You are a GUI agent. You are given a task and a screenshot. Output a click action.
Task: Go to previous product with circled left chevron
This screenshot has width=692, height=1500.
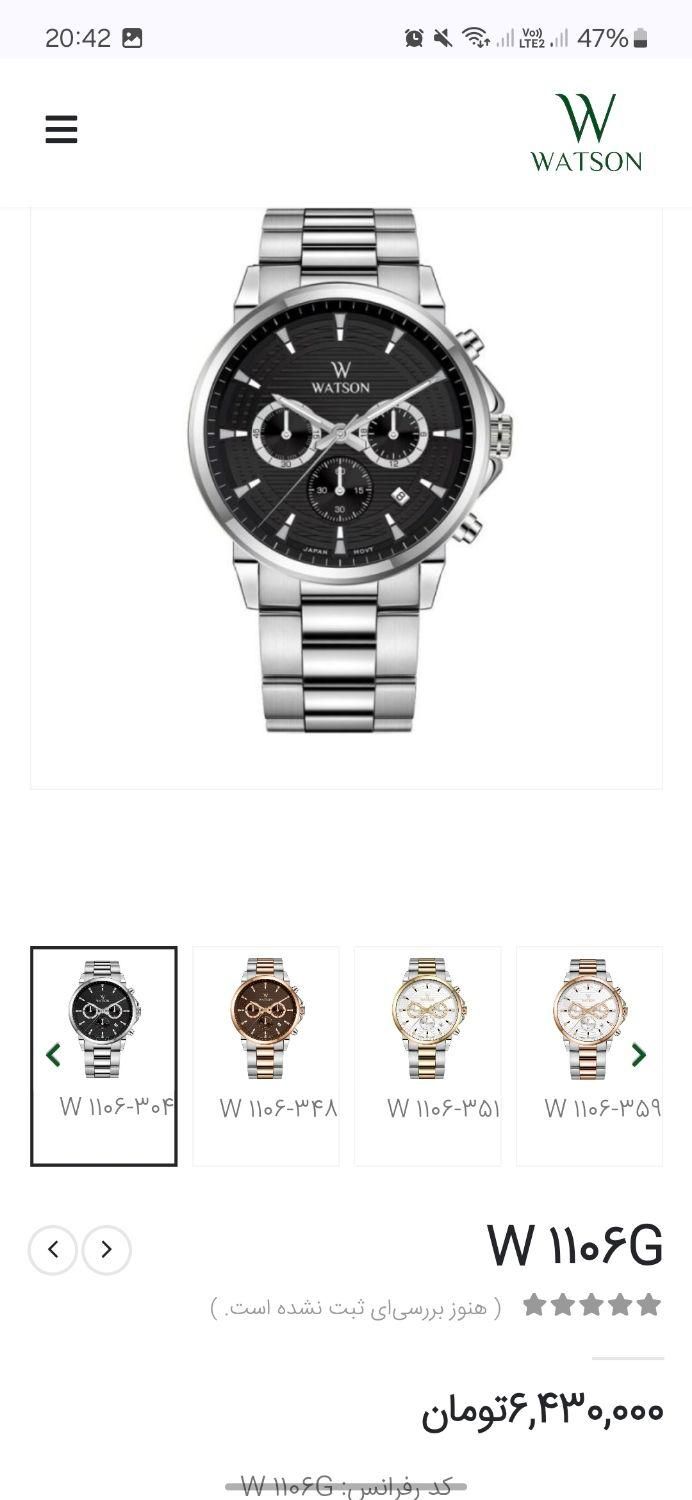(53, 1249)
